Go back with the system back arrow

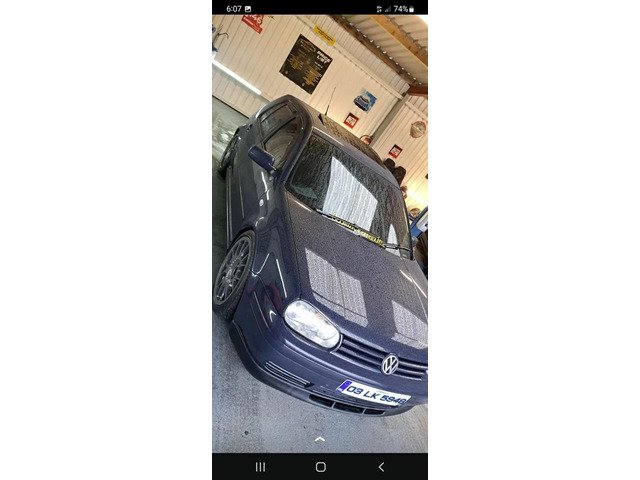pos(381,467)
